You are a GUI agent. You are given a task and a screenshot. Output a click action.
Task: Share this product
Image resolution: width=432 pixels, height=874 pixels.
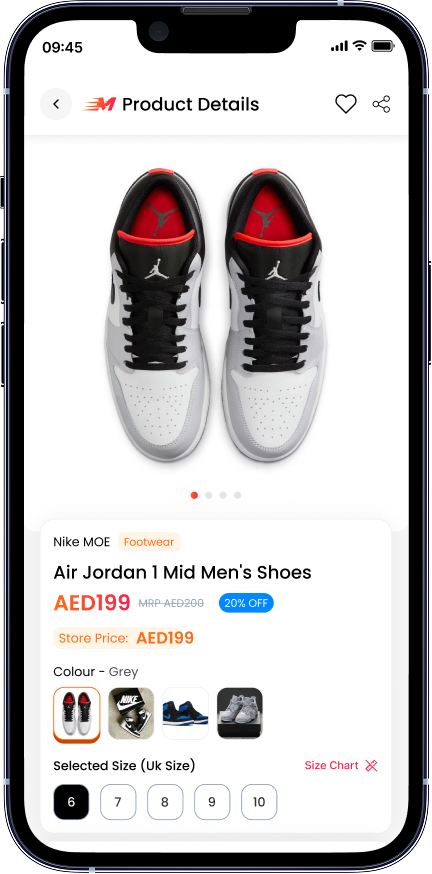[x=381, y=104]
